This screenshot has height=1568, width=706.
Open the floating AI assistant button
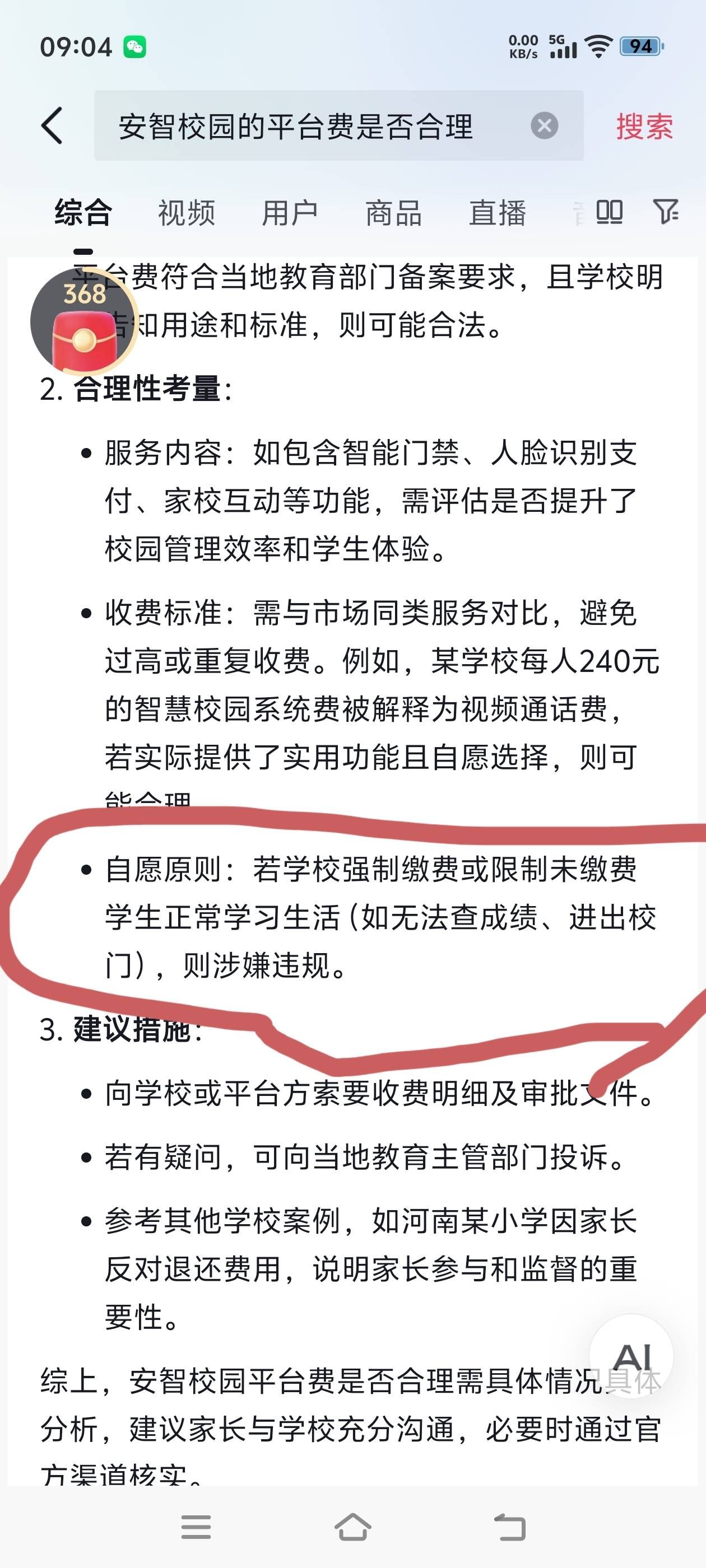point(631,1356)
